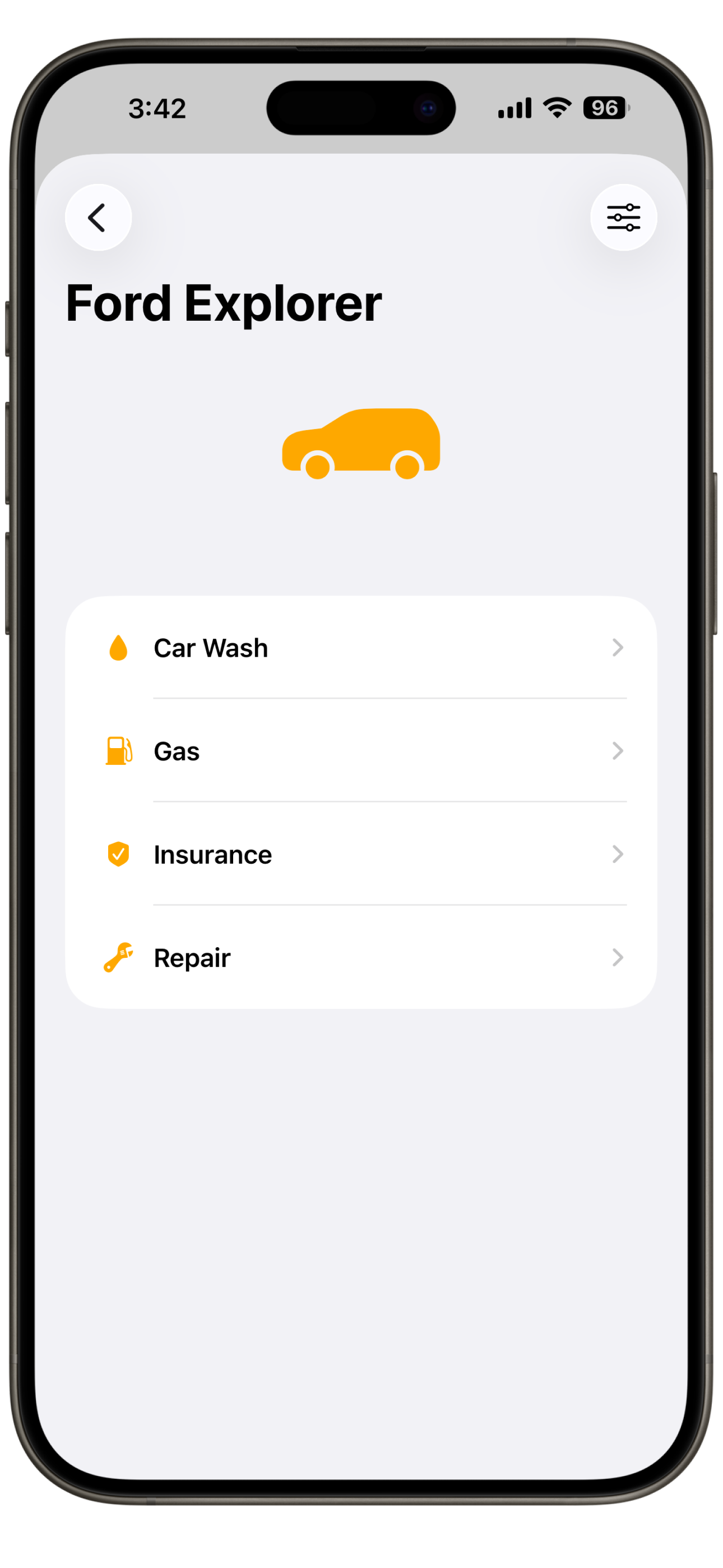Expand the Gas row chevron
Screen dimensions: 723x1568
[618, 751]
